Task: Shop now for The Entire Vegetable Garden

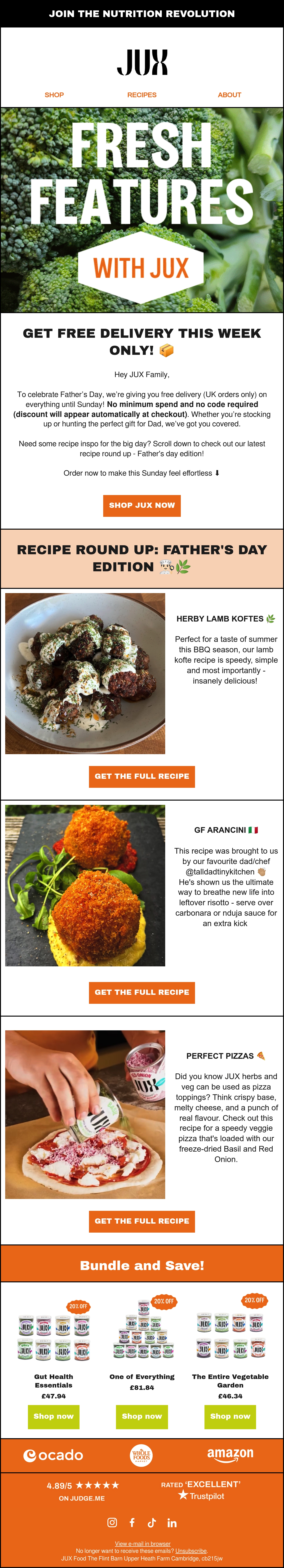Action: click(x=230, y=1416)
